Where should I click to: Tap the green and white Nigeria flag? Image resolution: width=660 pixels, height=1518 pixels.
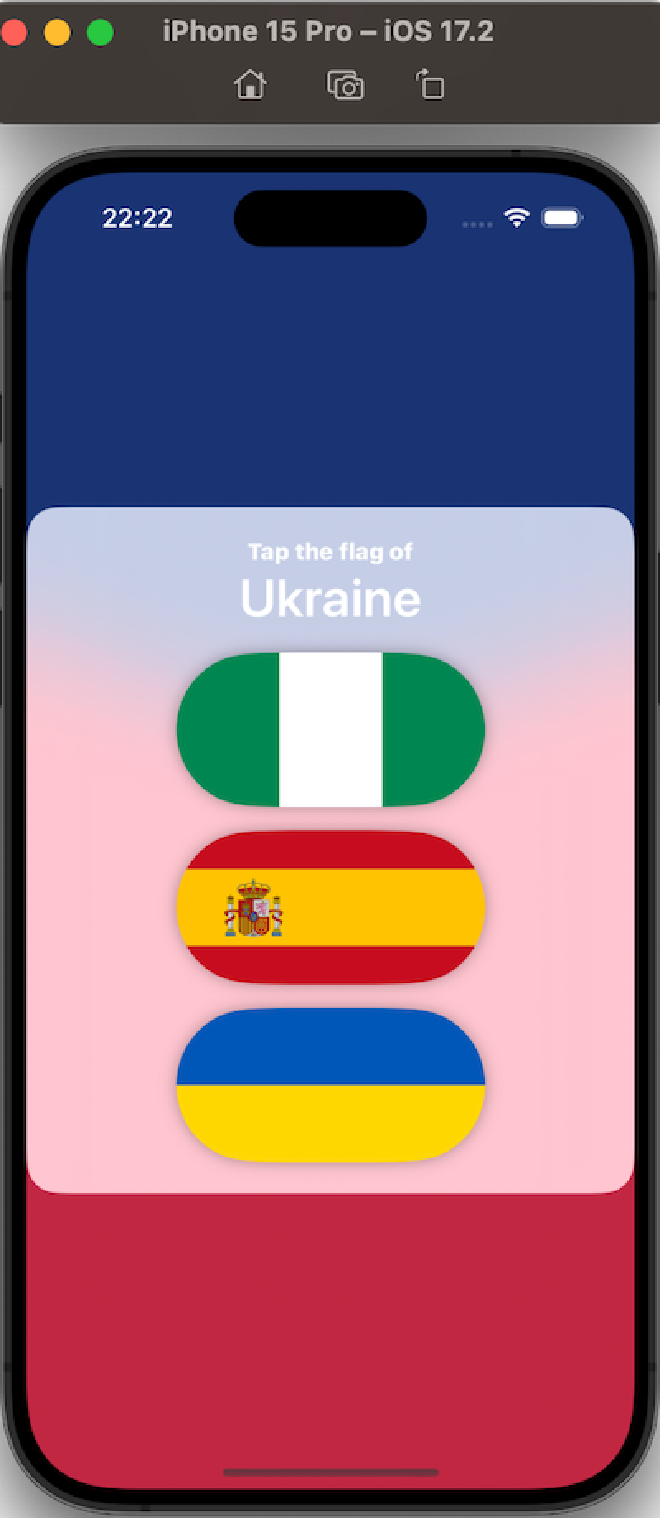tap(330, 729)
